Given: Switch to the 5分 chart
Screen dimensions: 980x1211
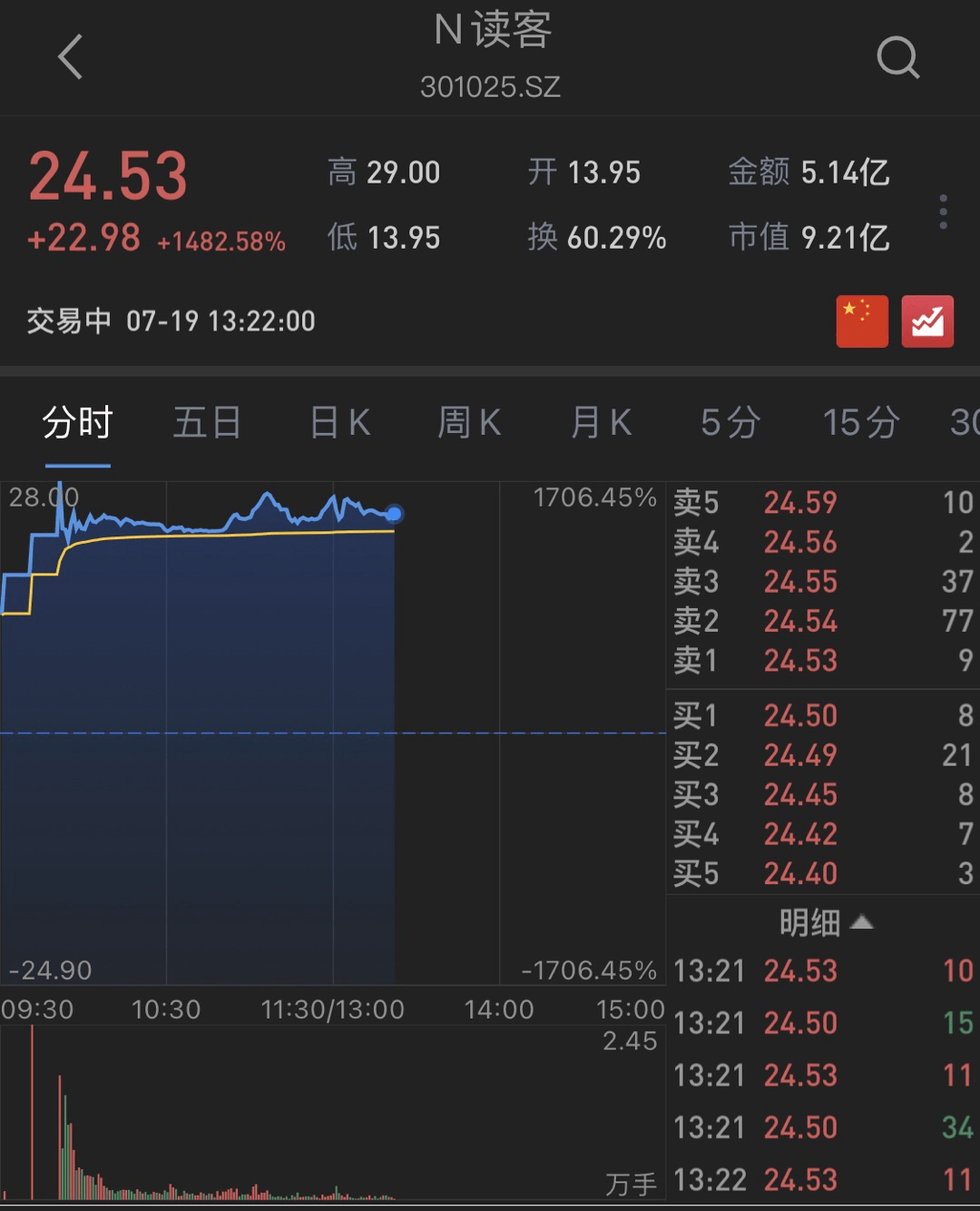Looking at the screenshot, I should point(730,423).
